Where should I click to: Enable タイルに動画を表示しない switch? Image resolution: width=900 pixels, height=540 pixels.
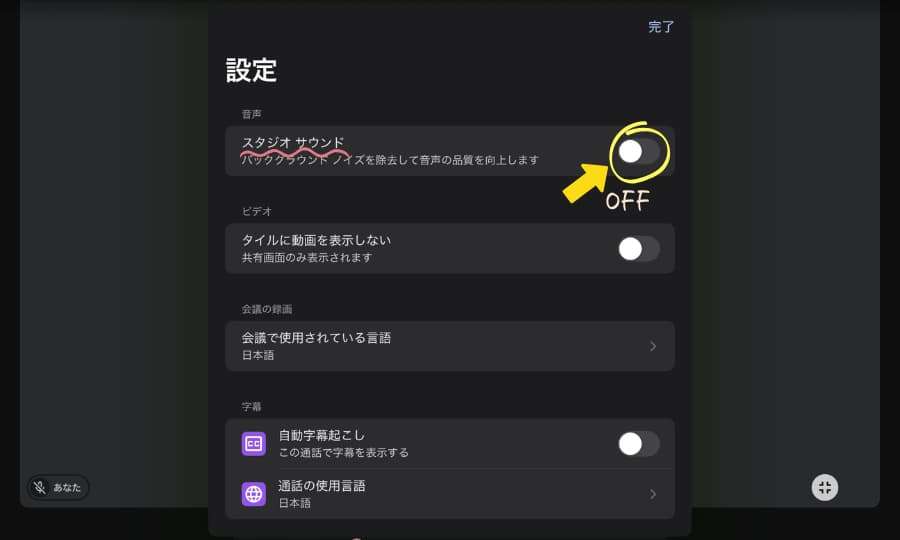click(638, 249)
